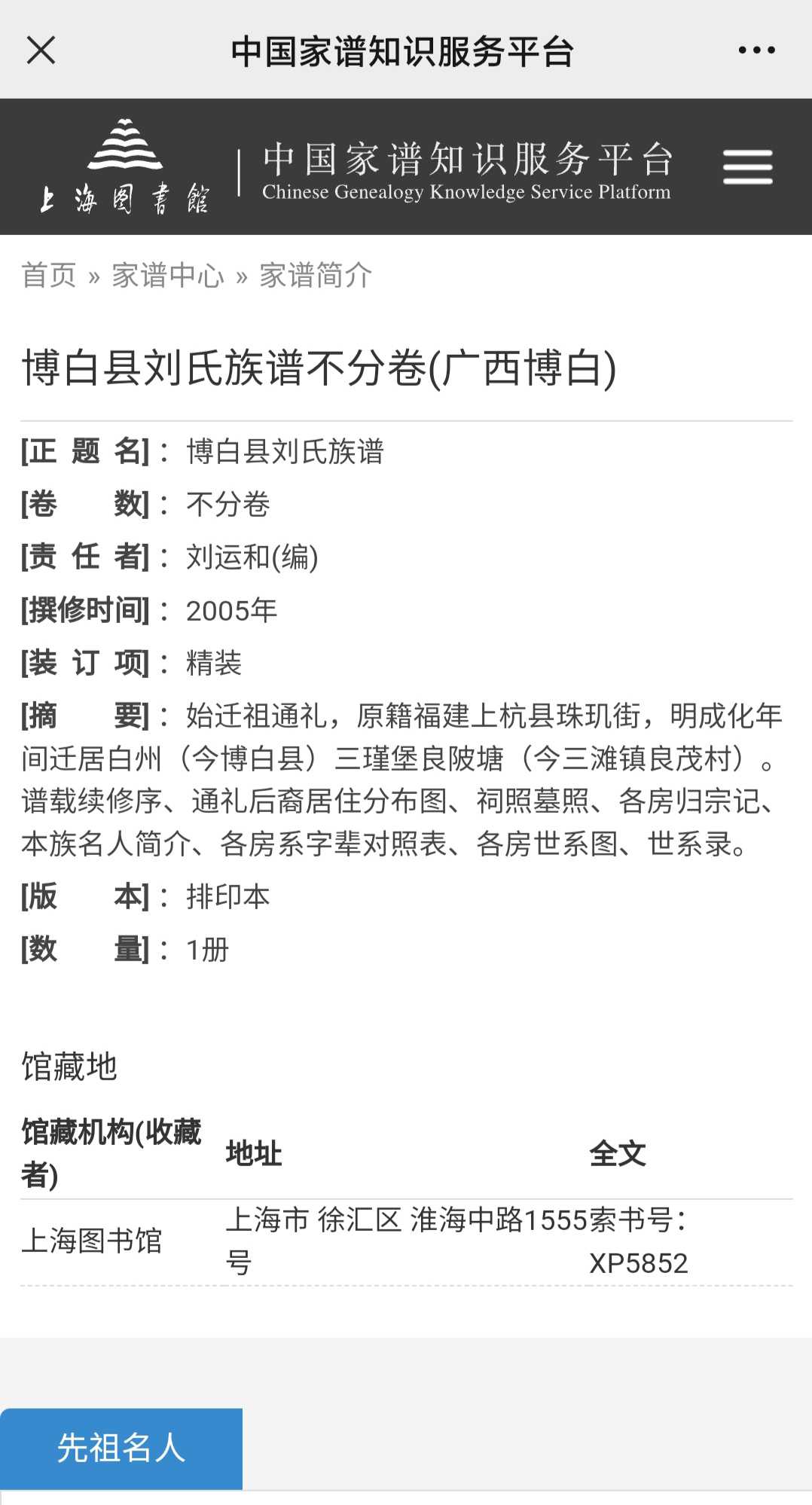
Task: Open the three-dot overflow menu
Action: point(756,50)
